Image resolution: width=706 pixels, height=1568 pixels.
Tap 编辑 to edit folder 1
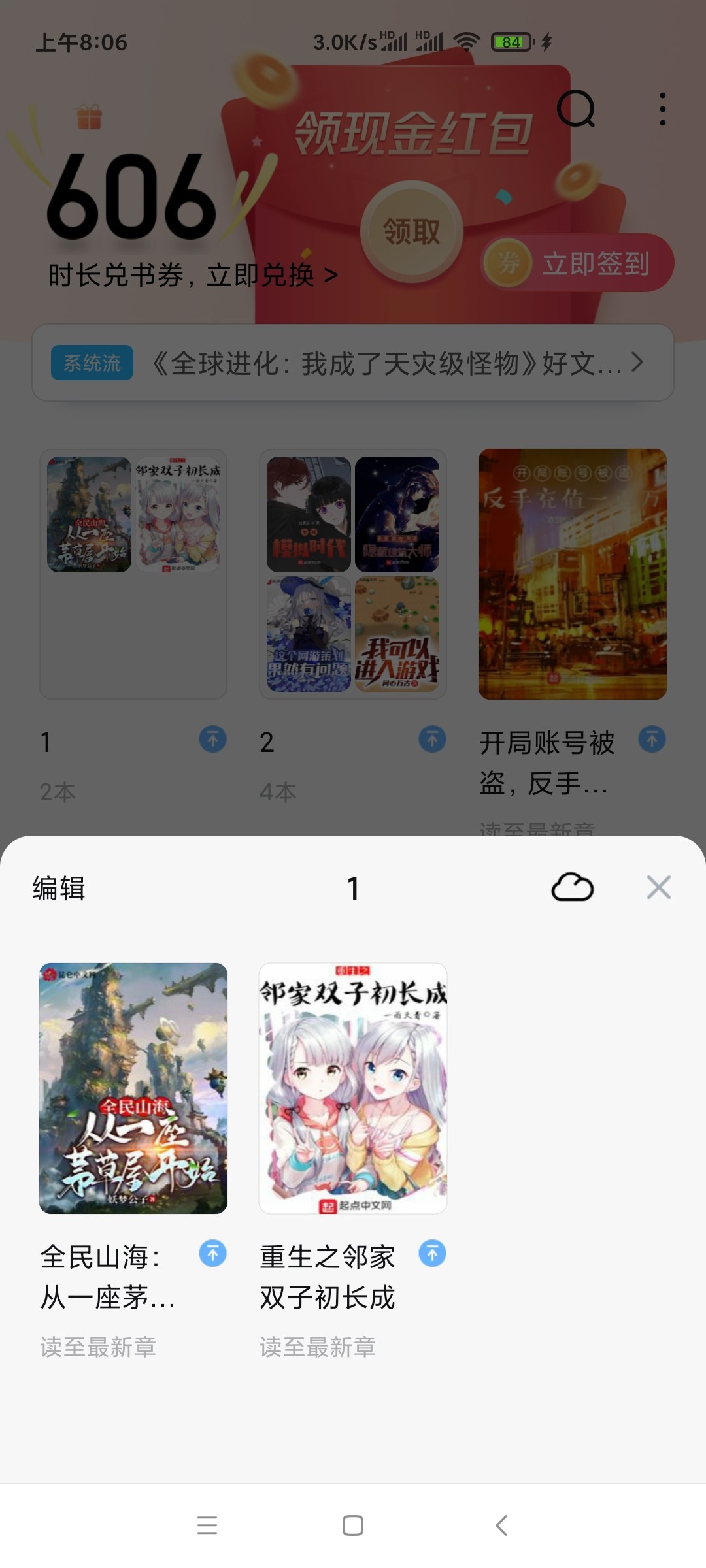(59, 889)
